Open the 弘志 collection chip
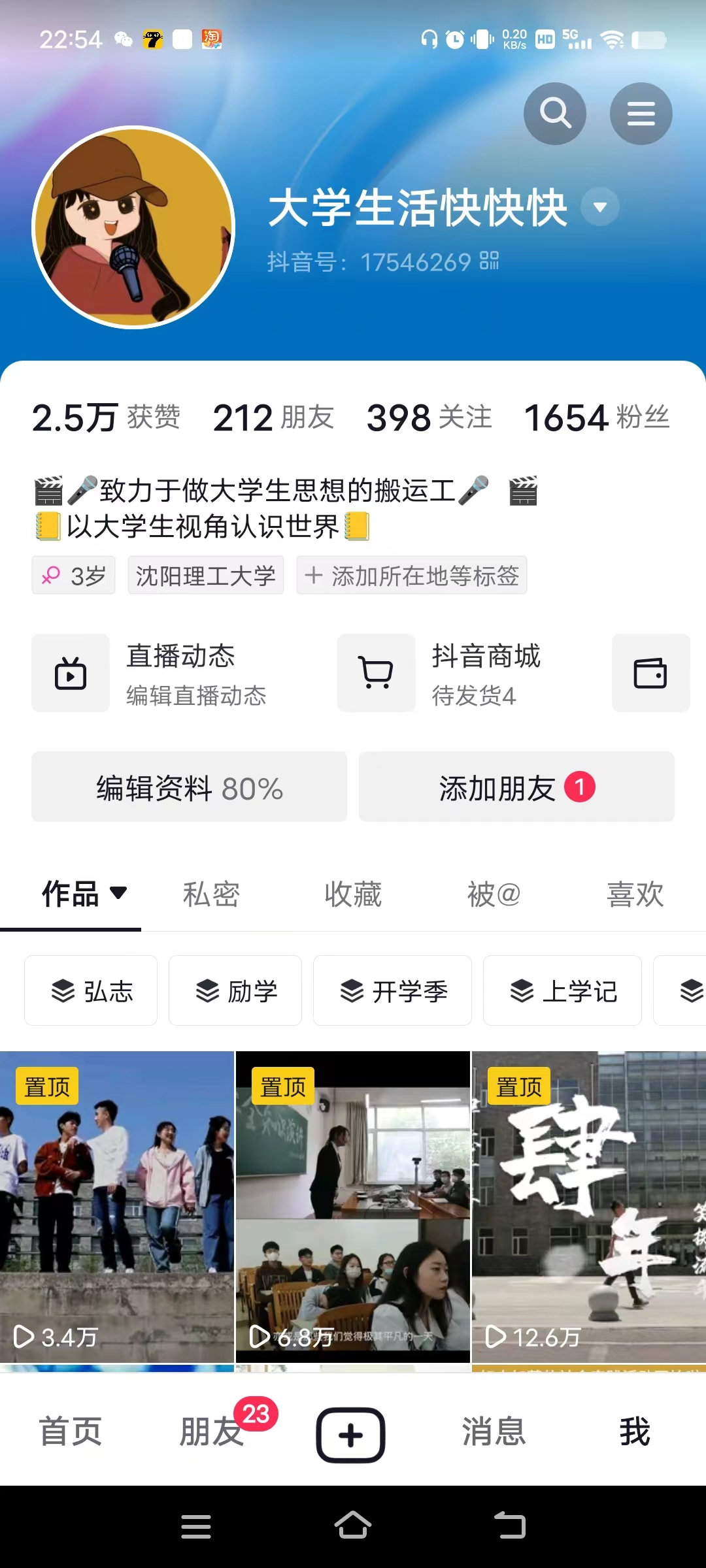Screen dimensions: 706x1568 pos(91,991)
